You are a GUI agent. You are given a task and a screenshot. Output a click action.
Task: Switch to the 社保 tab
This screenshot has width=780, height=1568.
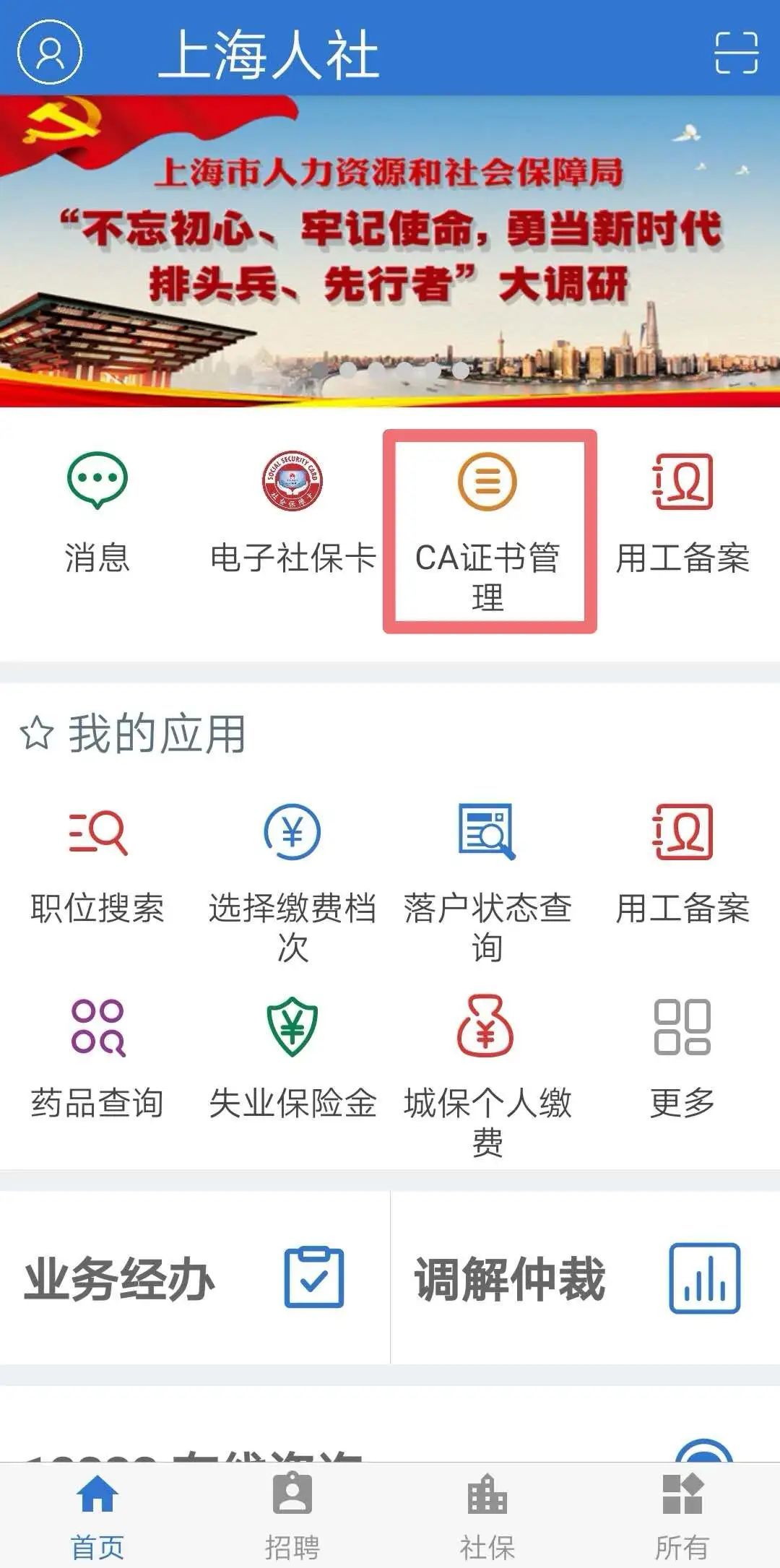487,1515
